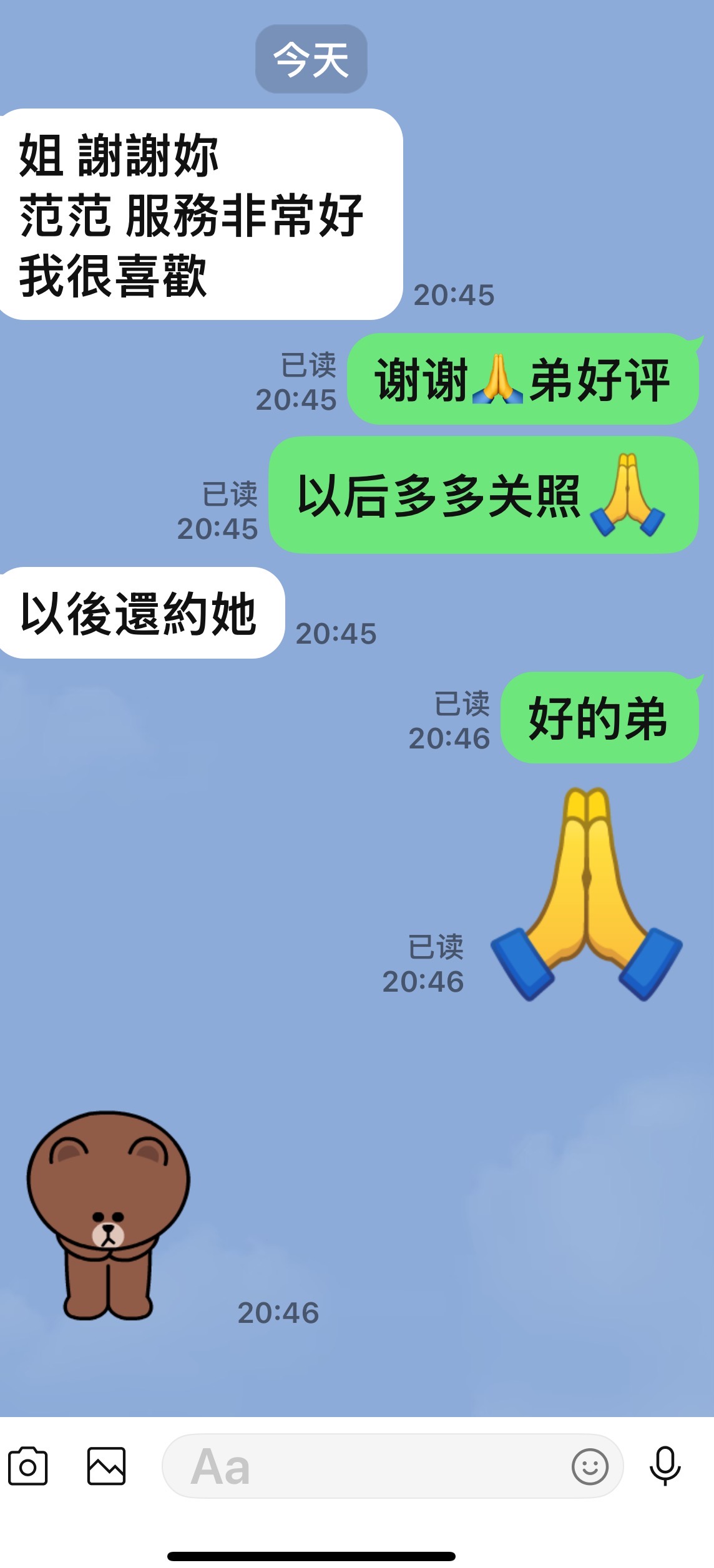The height and width of the screenshot is (1568, 714).
Task: Tap the microphone to record voice message
Action: [665, 1466]
